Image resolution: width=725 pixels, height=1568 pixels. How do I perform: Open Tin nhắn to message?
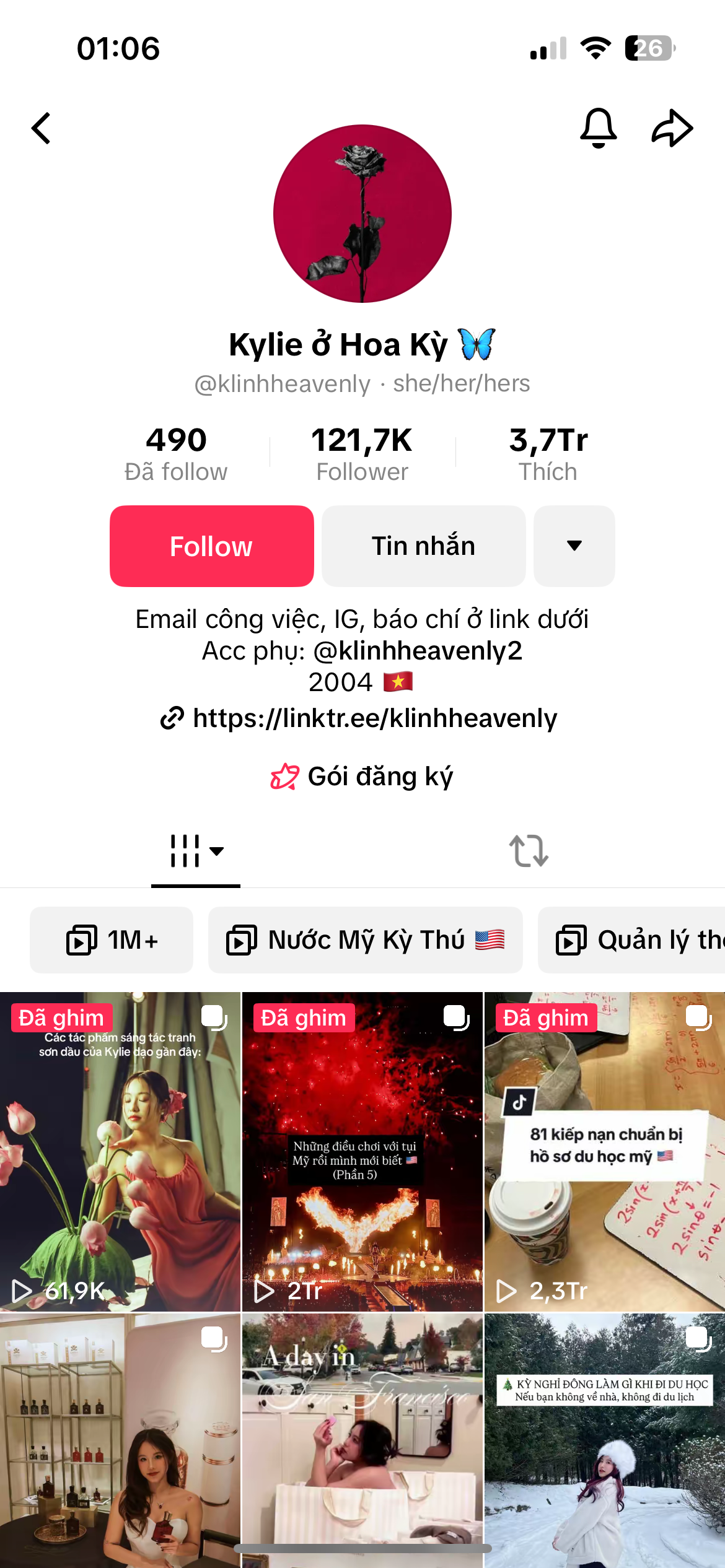point(423,546)
